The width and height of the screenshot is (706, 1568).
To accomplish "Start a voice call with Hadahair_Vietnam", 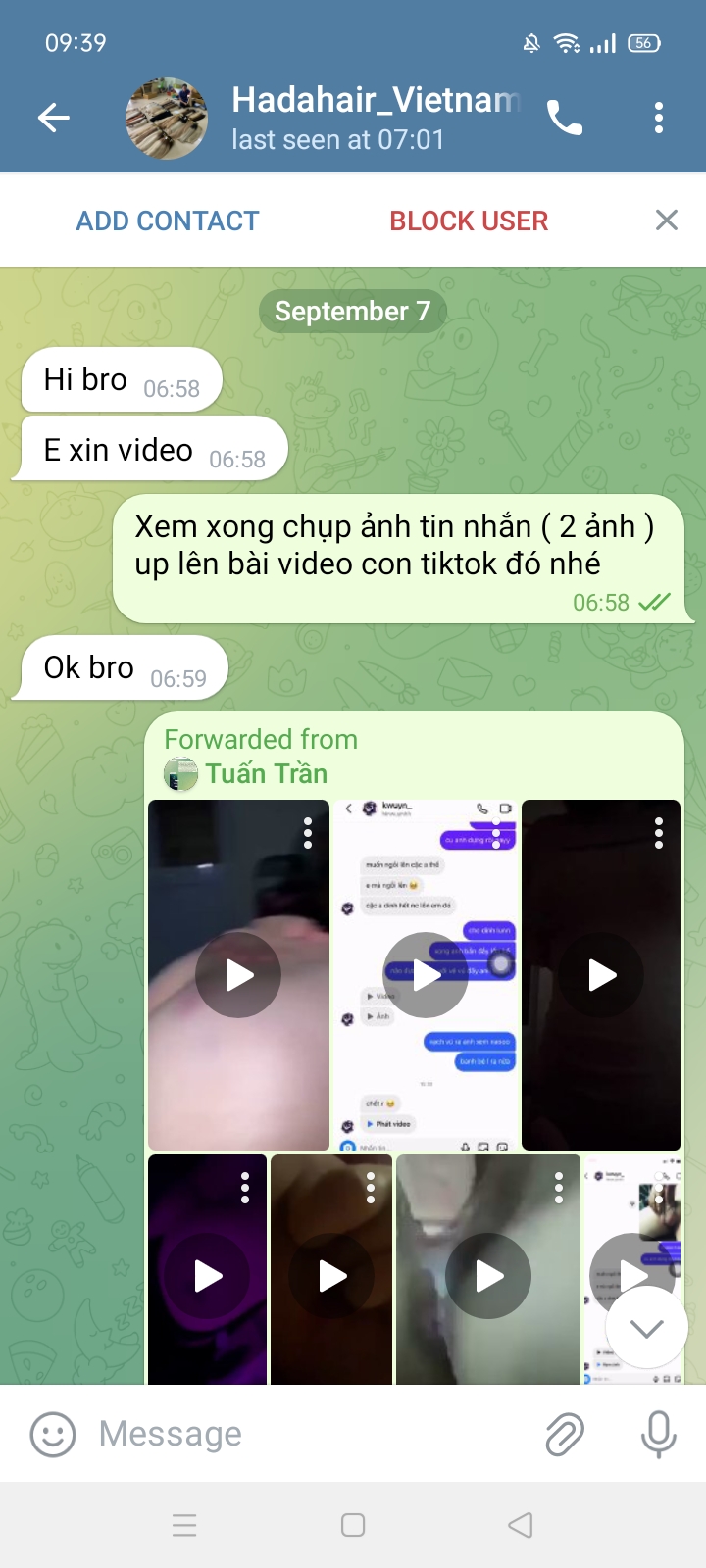I will tap(565, 119).
